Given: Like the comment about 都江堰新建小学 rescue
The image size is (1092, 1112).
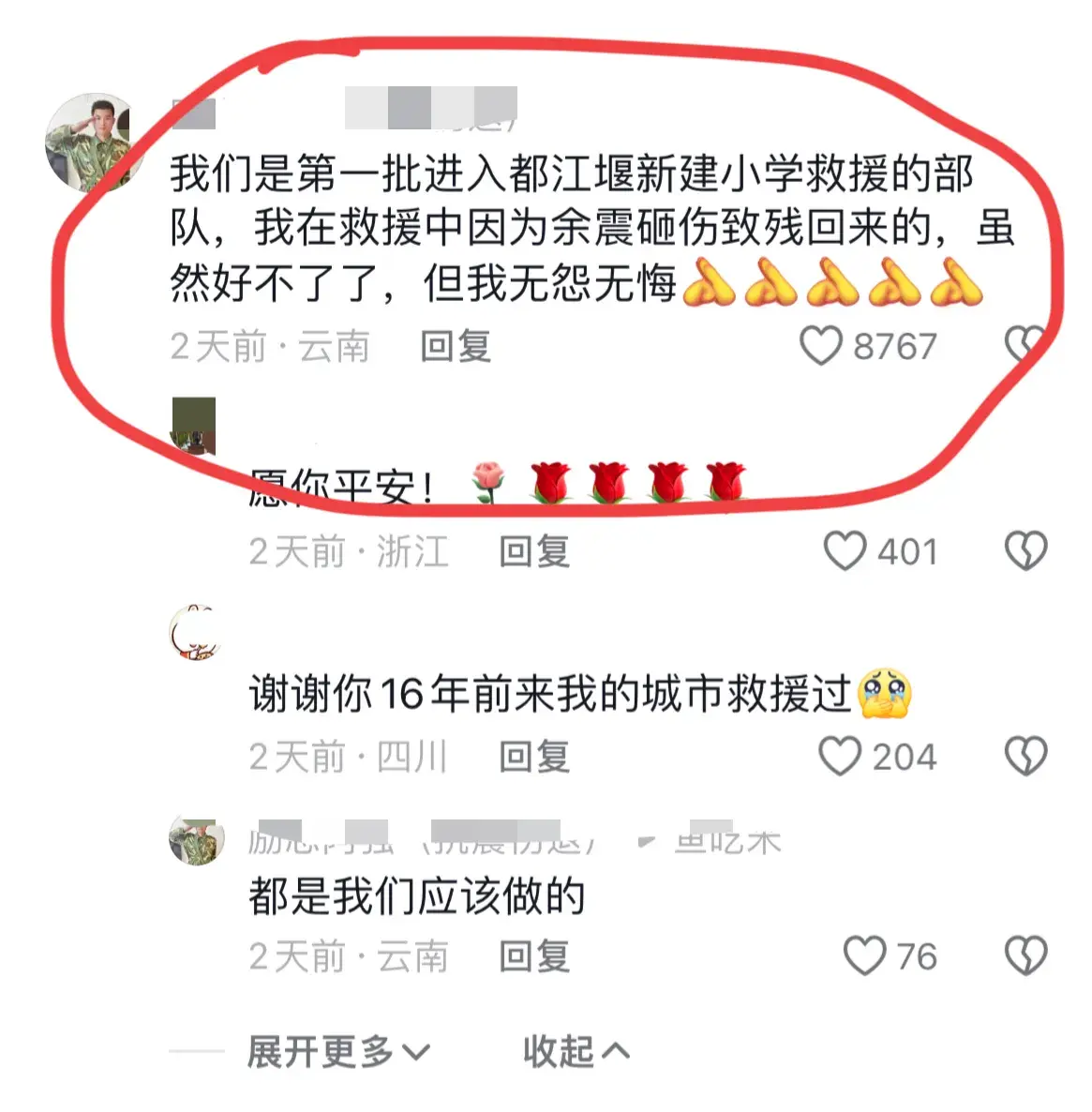Looking at the screenshot, I should click(821, 346).
